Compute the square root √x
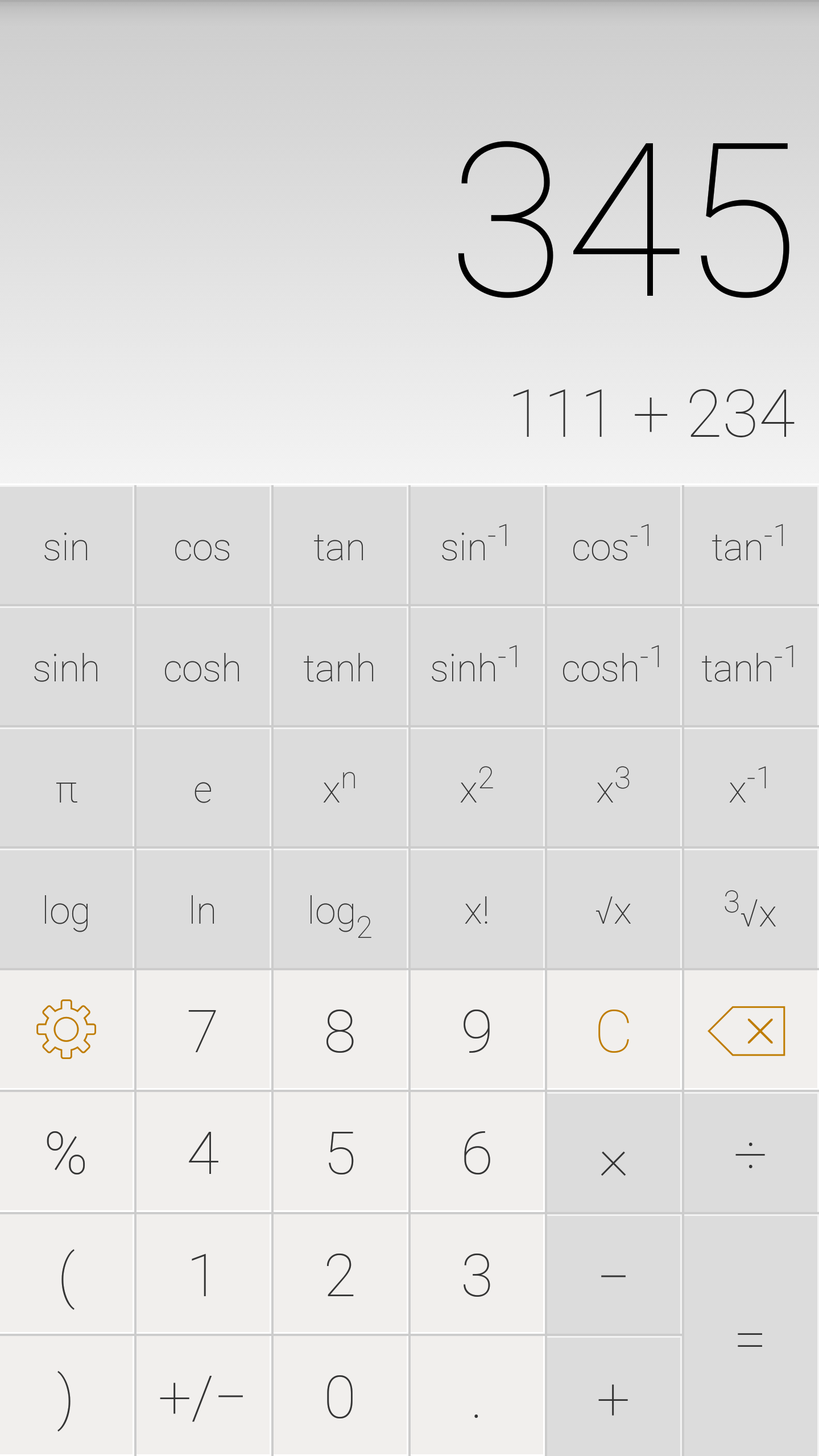The height and width of the screenshot is (1456, 819). pyautogui.click(x=614, y=910)
